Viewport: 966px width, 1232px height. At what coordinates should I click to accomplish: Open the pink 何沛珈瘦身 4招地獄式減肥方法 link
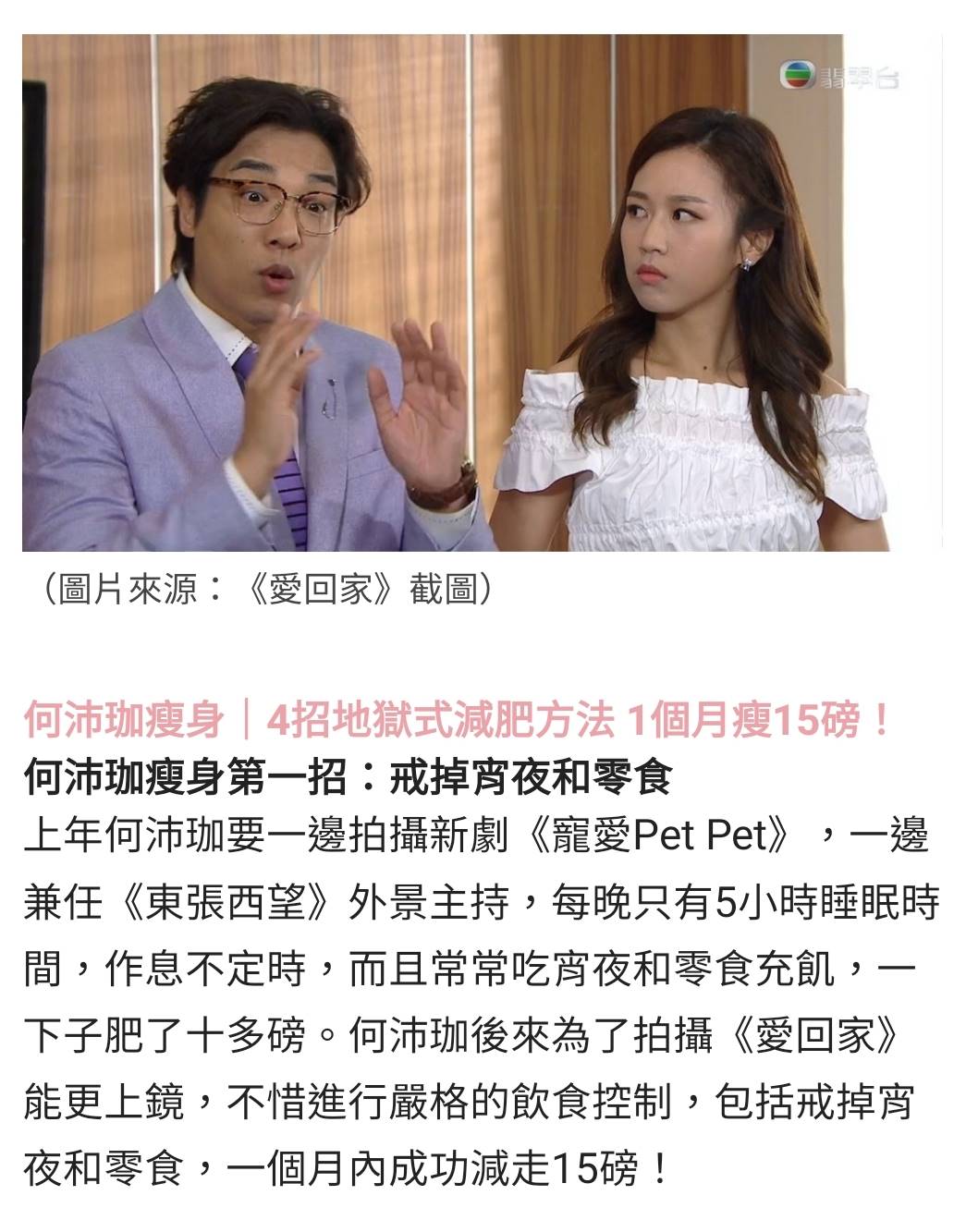point(457,720)
